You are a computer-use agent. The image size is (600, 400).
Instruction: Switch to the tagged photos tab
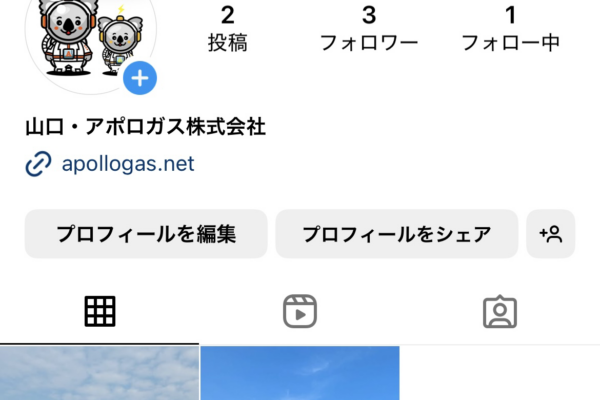pyautogui.click(x=499, y=312)
